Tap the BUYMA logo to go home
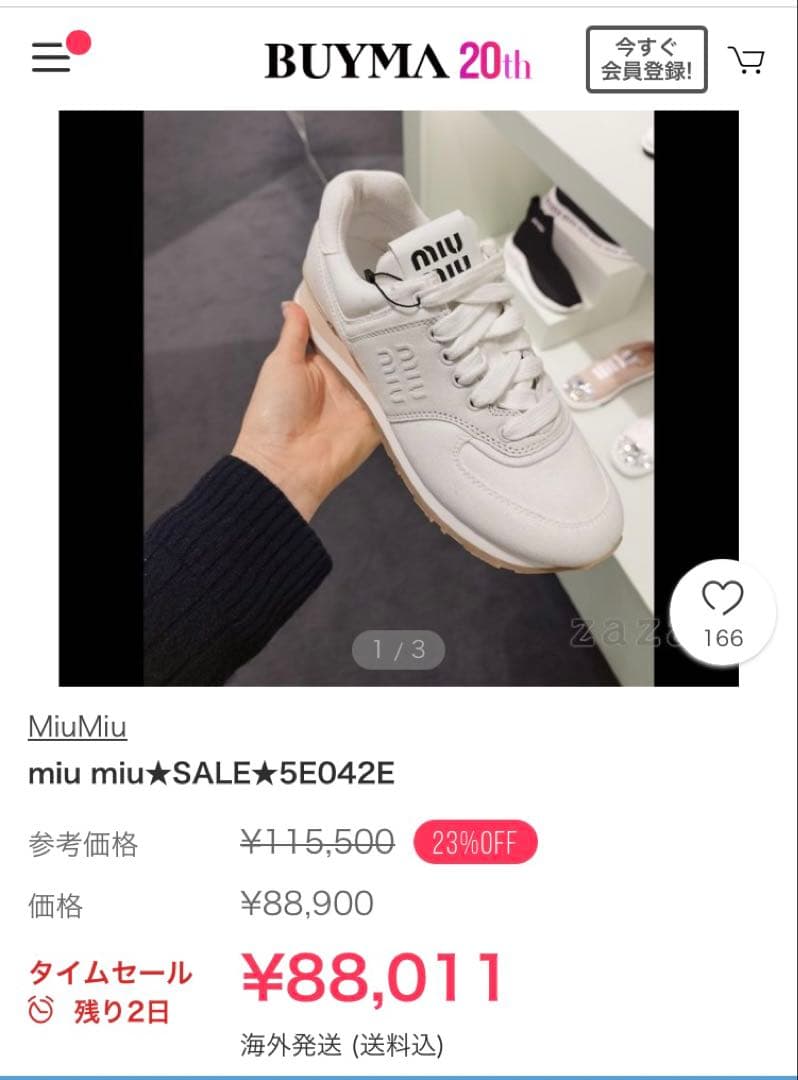The height and width of the screenshot is (1080, 798). click(397, 61)
